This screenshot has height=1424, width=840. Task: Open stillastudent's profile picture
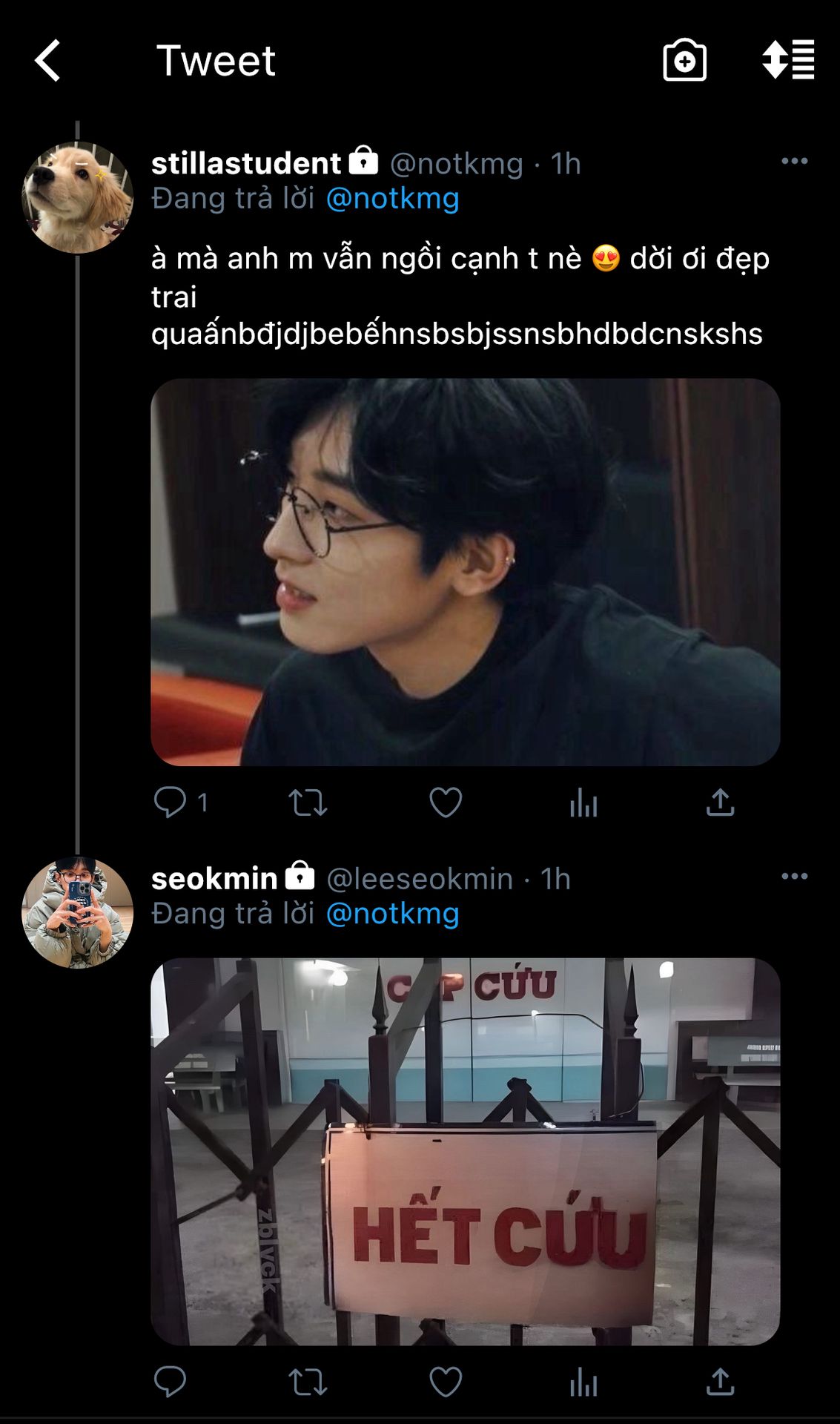tap(77, 197)
